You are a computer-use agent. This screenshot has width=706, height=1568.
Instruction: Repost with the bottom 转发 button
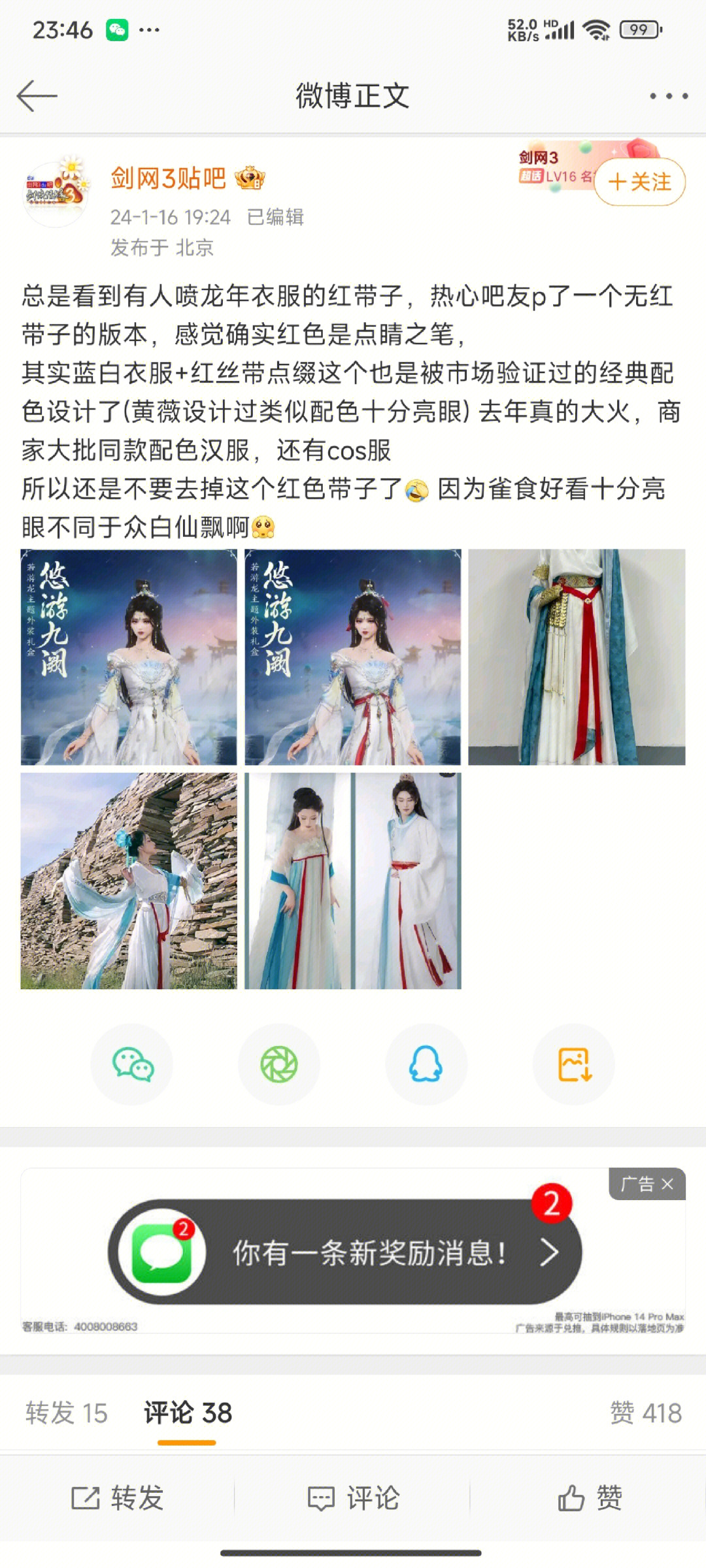coord(118,1498)
